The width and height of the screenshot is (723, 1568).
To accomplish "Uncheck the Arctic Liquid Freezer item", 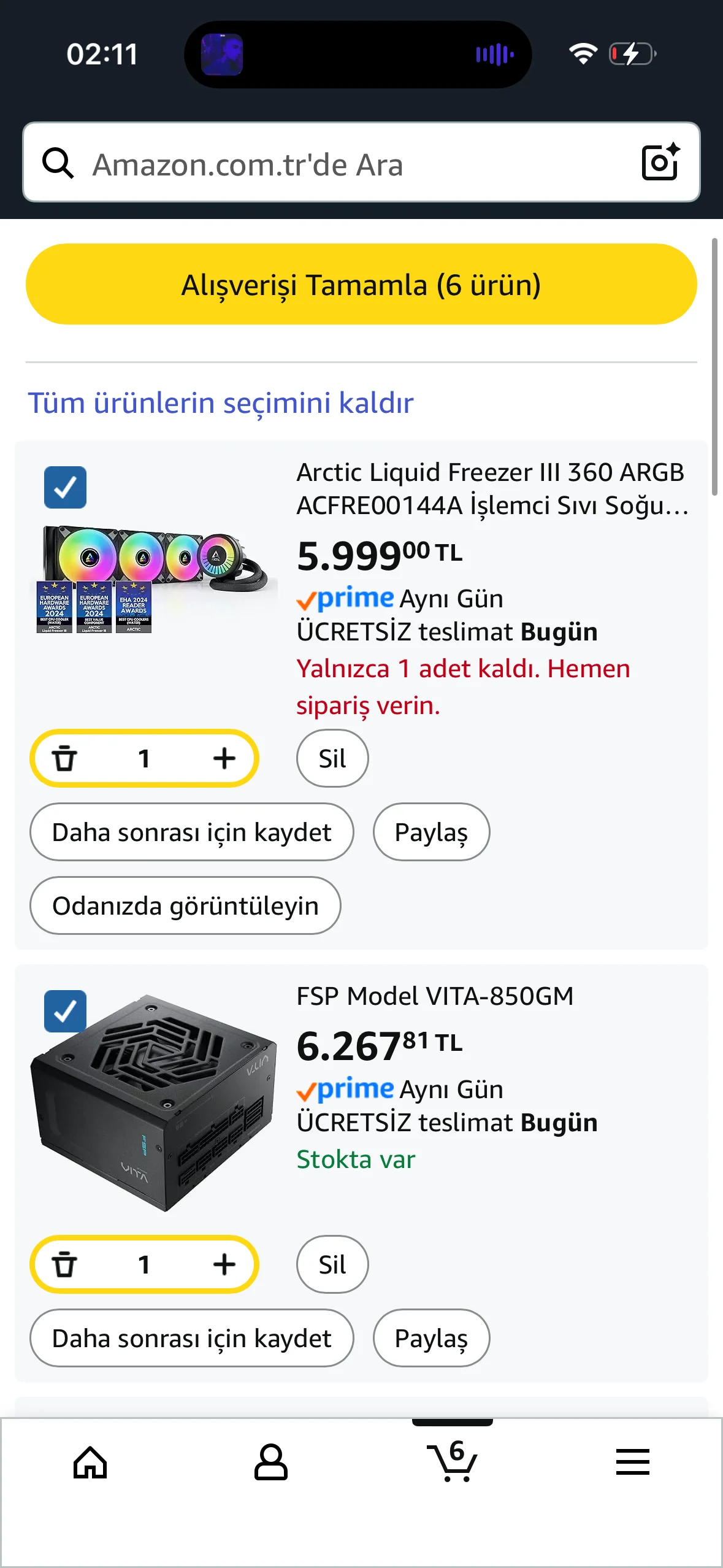I will coord(65,488).
